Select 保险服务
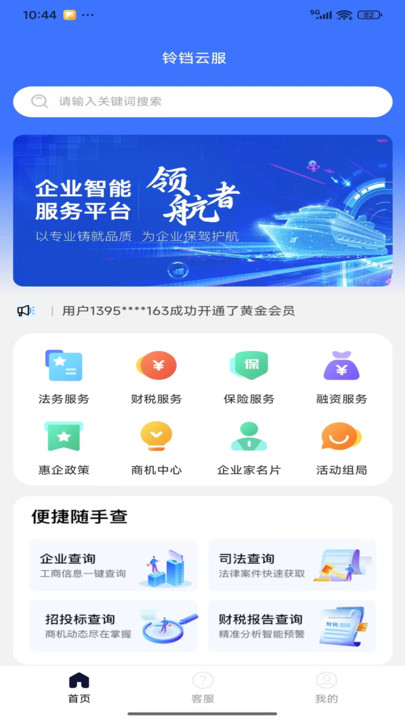 (x=249, y=377)
